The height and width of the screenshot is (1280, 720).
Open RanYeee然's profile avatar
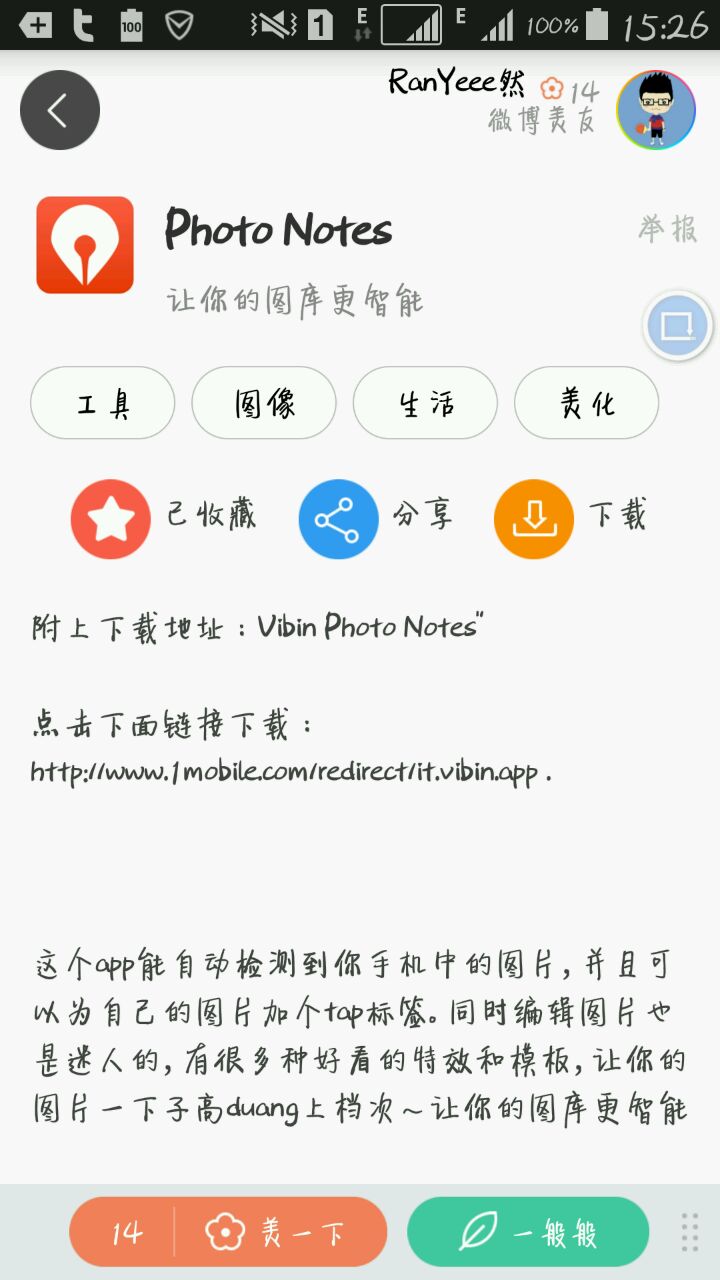[656, 110]
